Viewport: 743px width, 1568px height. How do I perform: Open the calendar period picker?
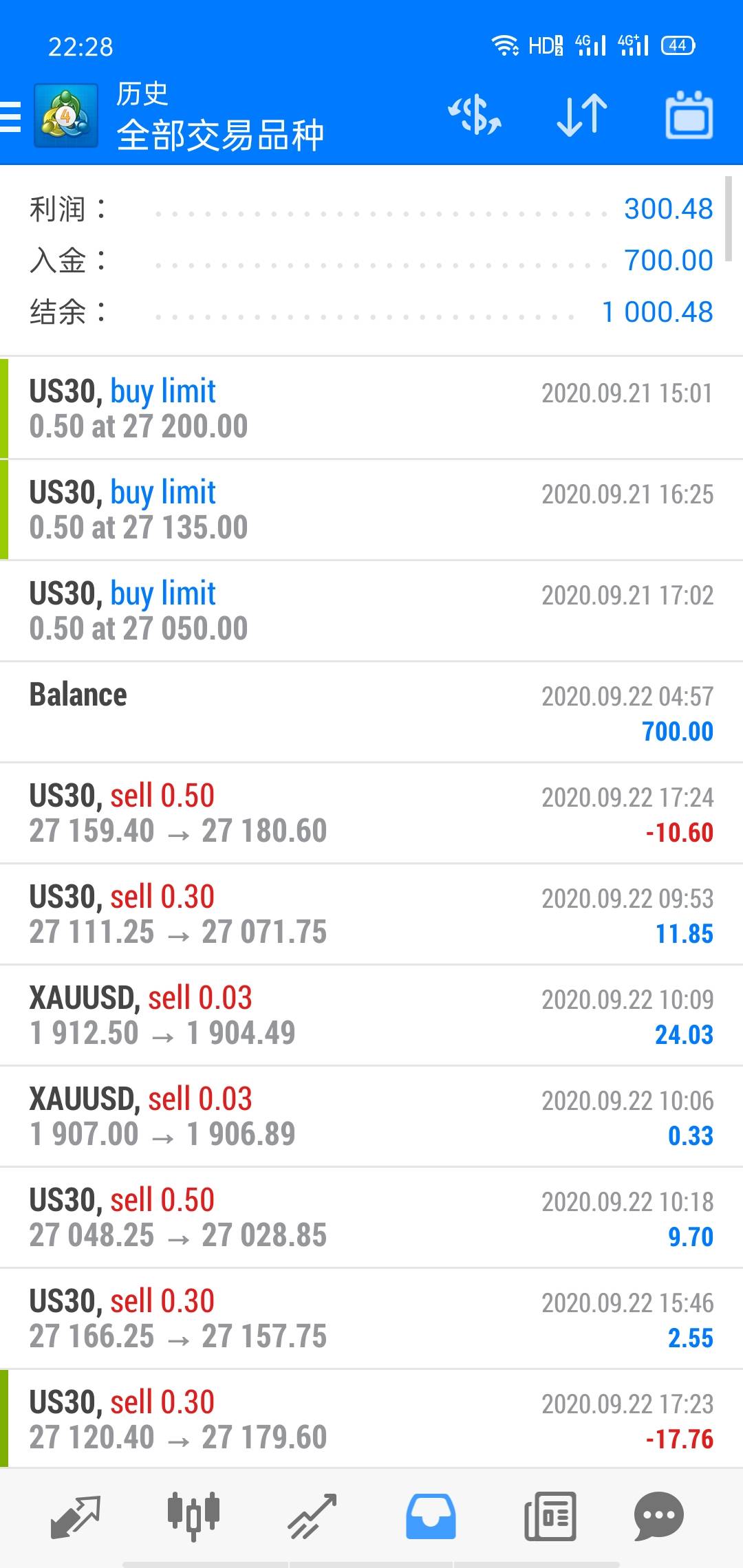[x=689, y=115]
